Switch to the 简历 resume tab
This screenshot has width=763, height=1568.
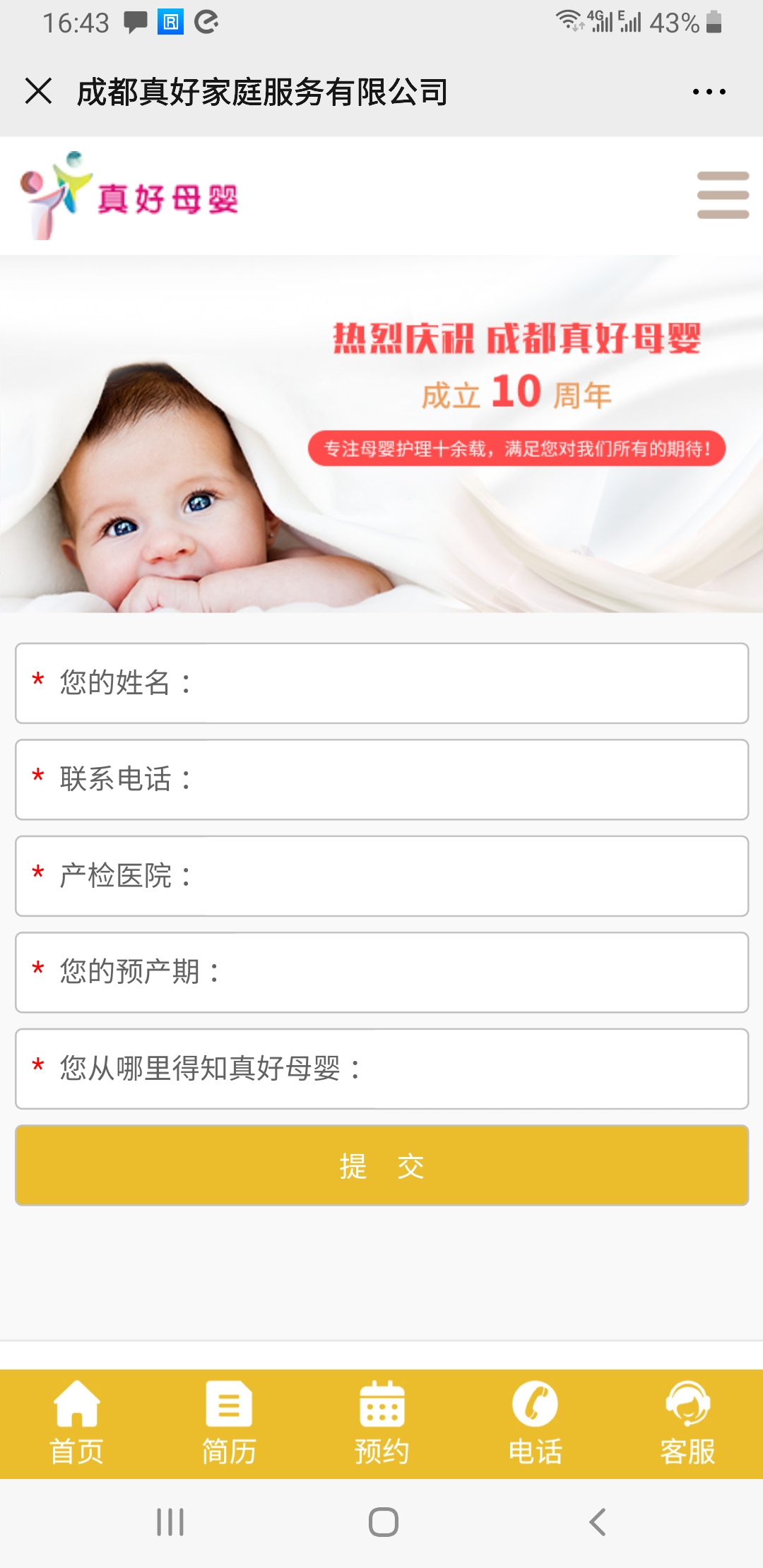[229, 1423]
